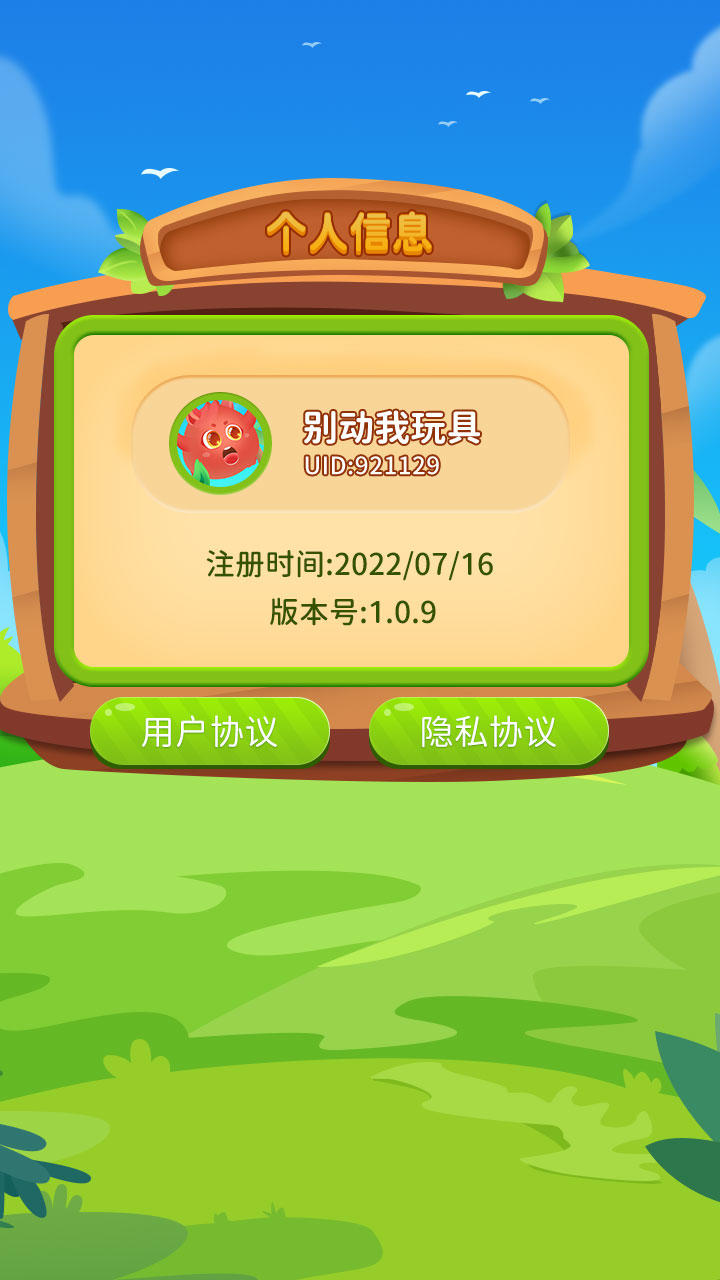Image resolution: width=720 pixels, height=1280 pixels.
Task: Open the 隐私协议 privacy policy
Action: pos(488,731)
